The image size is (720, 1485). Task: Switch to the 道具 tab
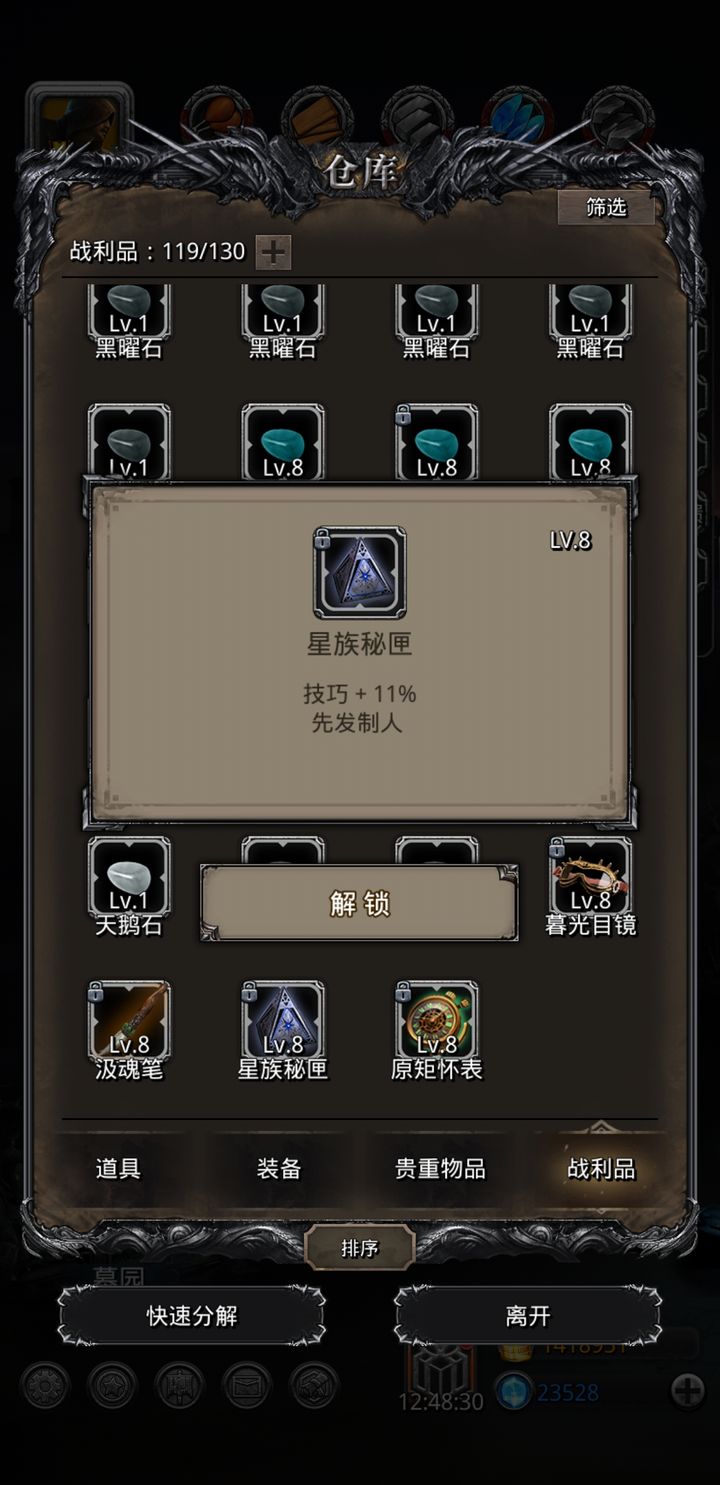118,1168
